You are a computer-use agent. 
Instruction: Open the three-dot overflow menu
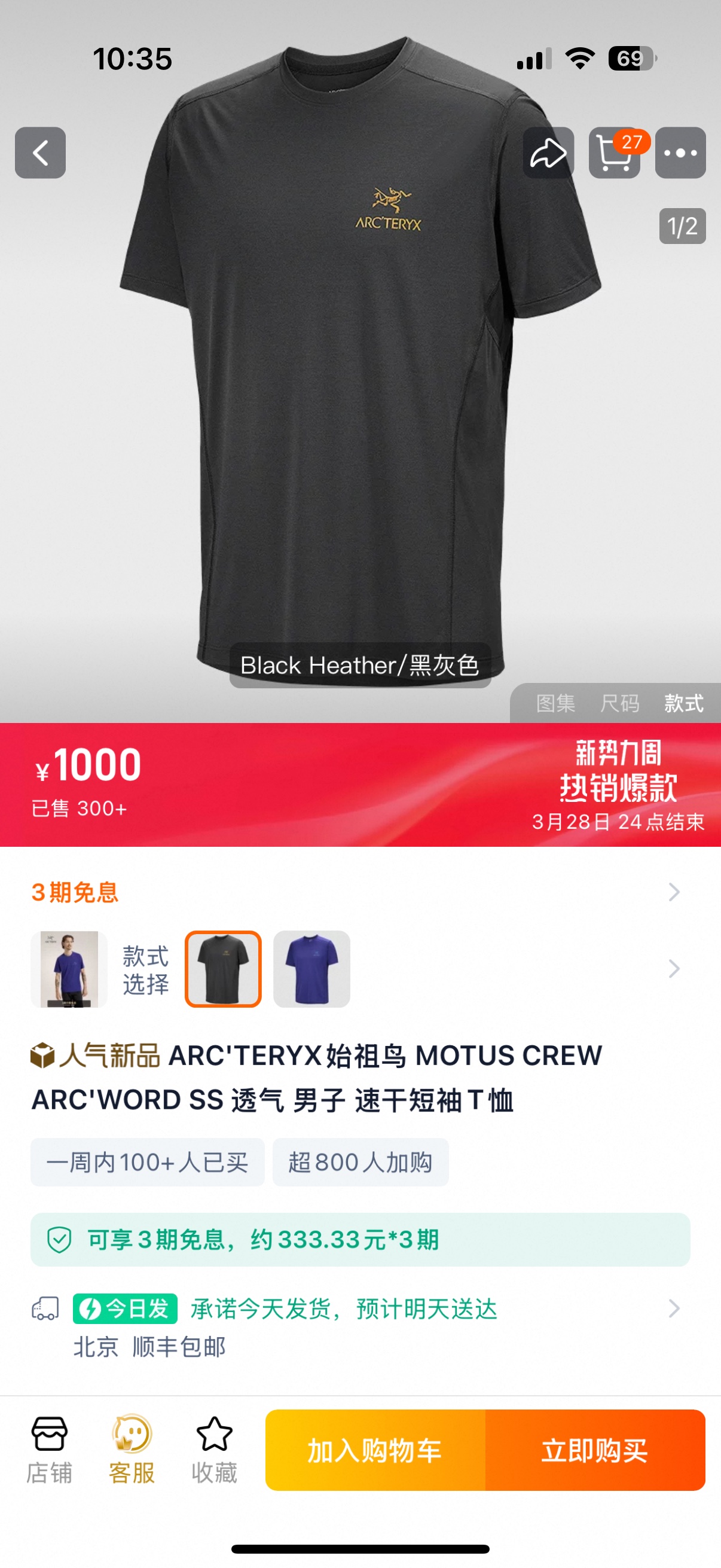pos(680,152)
